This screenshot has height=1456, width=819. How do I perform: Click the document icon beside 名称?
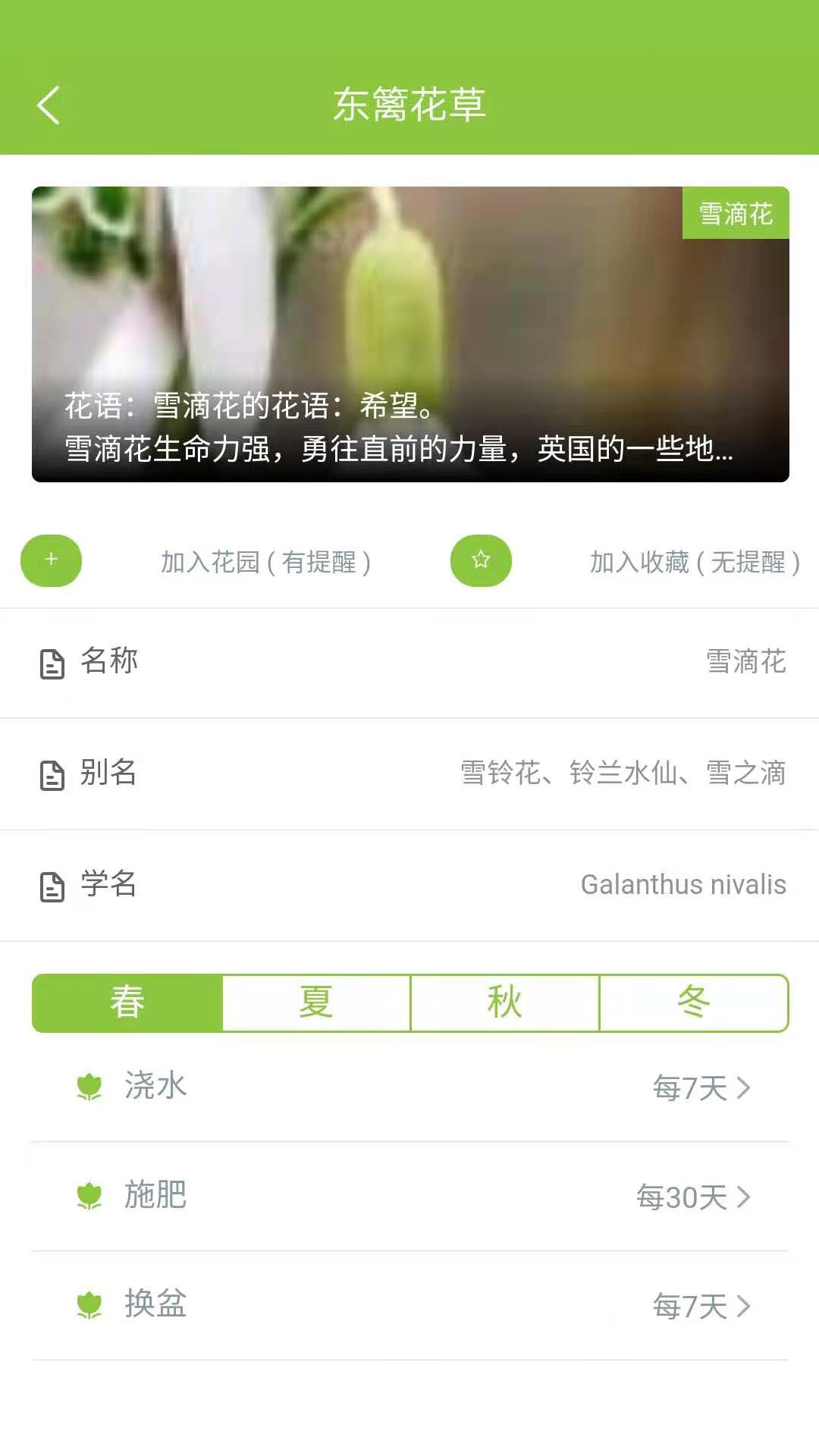click(50, 663)
